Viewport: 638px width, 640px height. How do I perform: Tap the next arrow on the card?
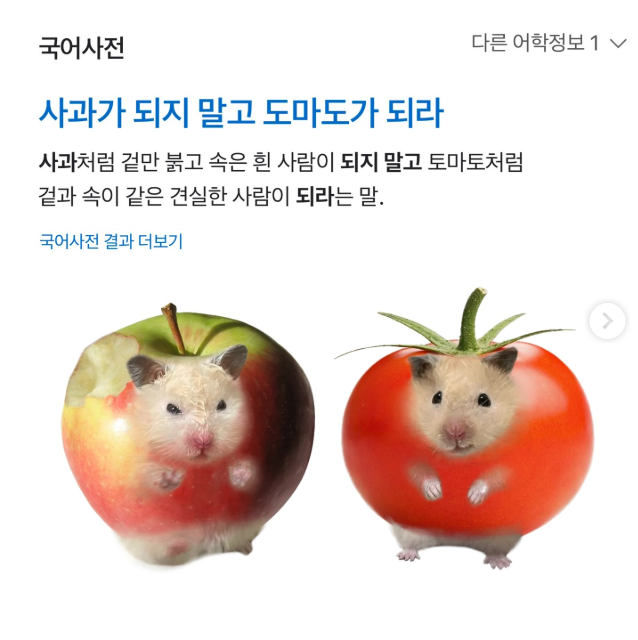pyautogui.click(x=607, y=321)
